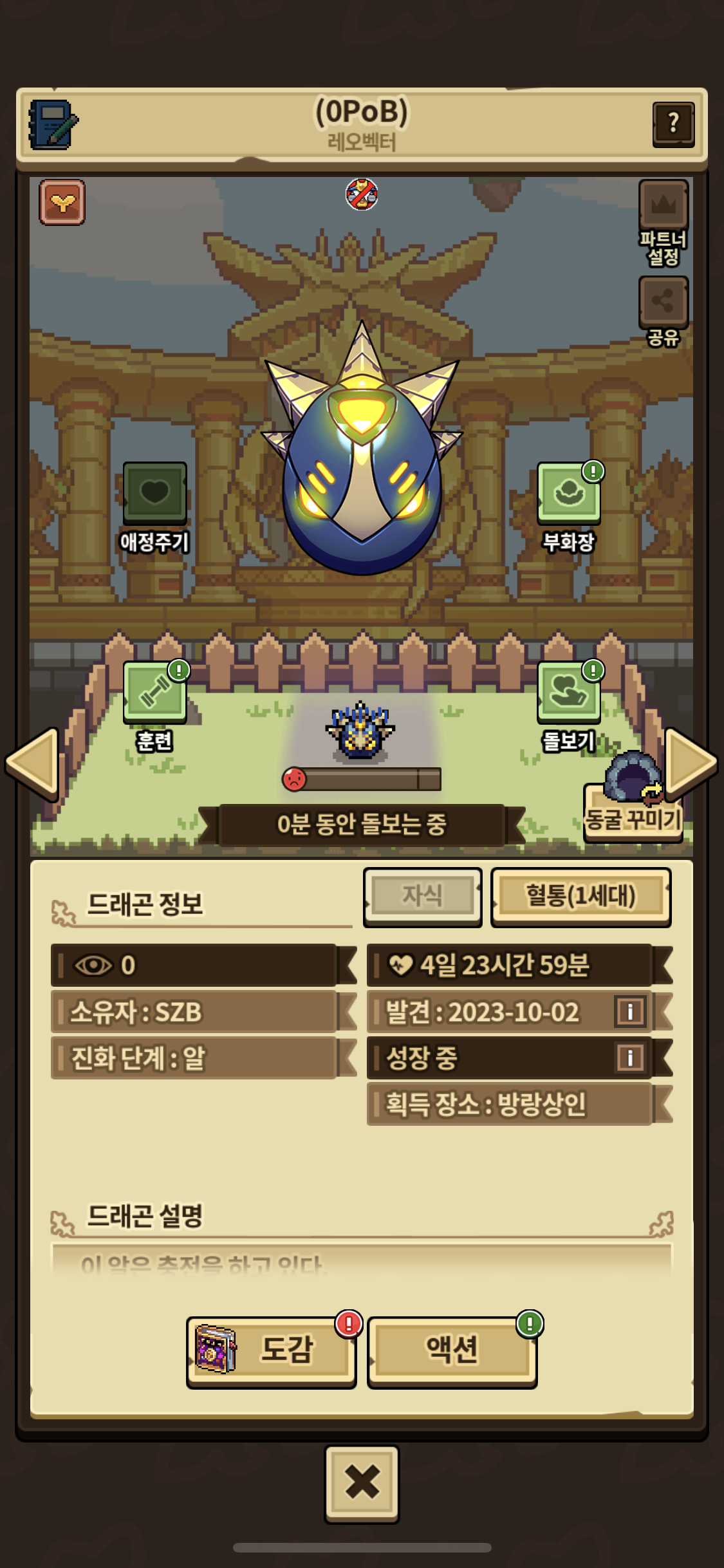Tap the 애정주기 heart button
Screen dimensions: 724x1568
click(154, 508)
